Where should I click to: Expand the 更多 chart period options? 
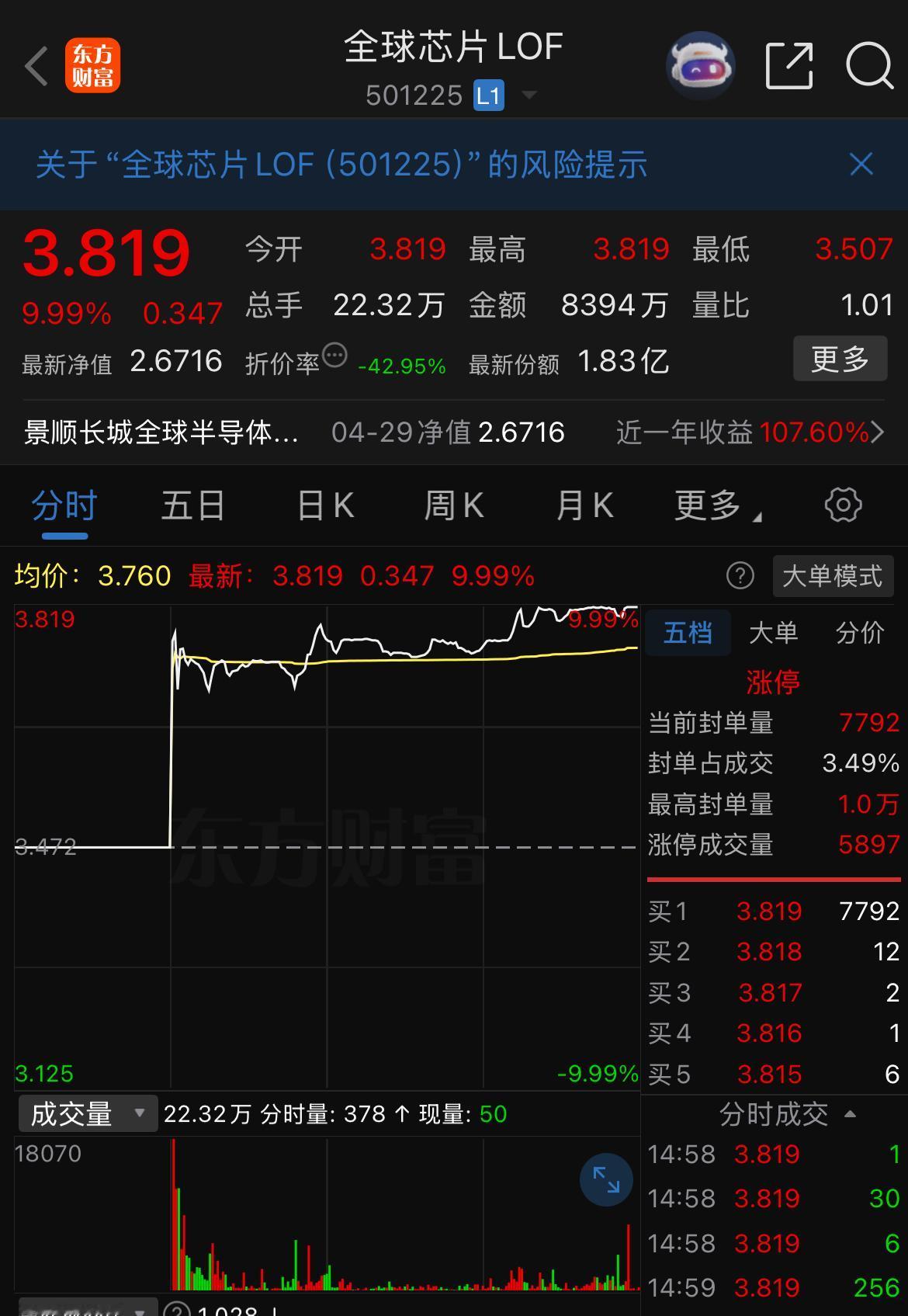click(718, 506)
